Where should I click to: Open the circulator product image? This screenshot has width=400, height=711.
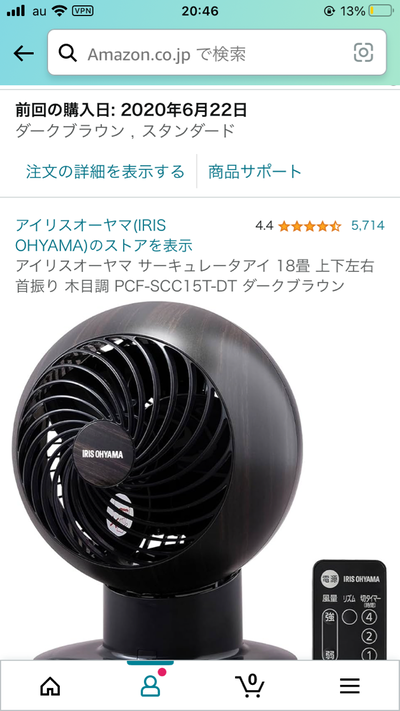pyautogui.click(x=200, y=481)
